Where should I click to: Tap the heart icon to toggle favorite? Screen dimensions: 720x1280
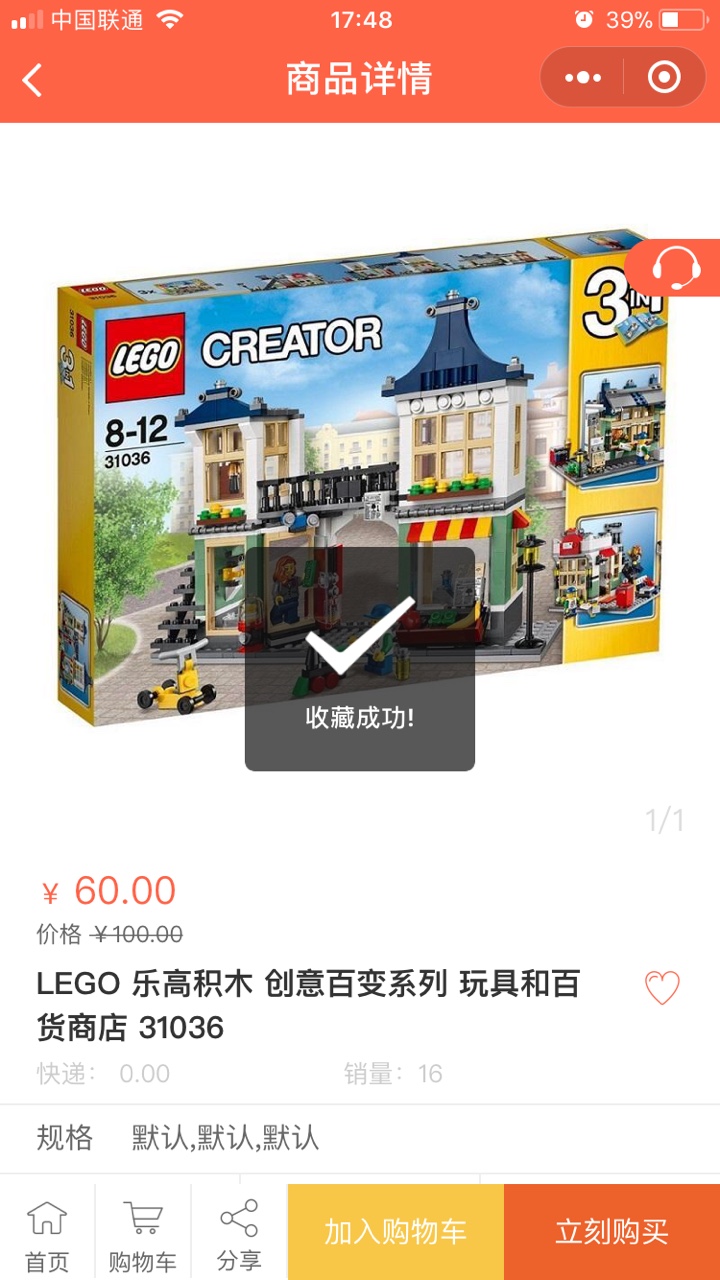tap(662, 988)
